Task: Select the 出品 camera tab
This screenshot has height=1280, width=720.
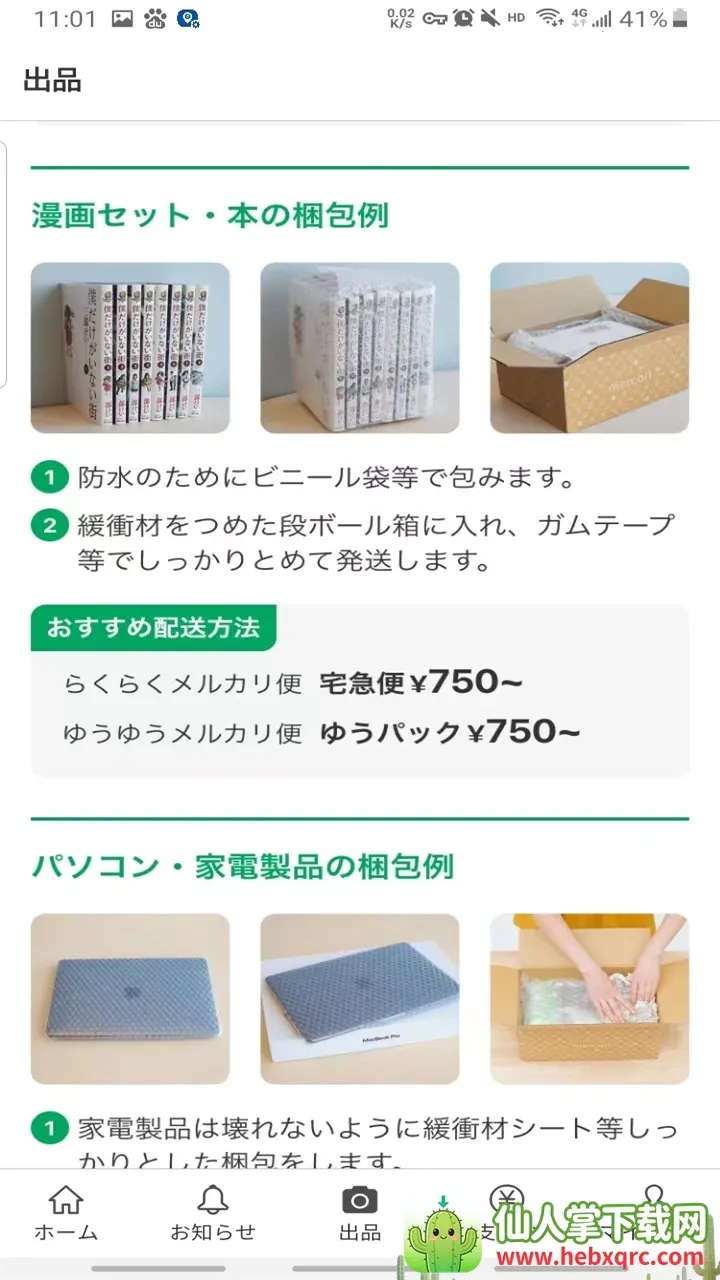Action: 360,1211
